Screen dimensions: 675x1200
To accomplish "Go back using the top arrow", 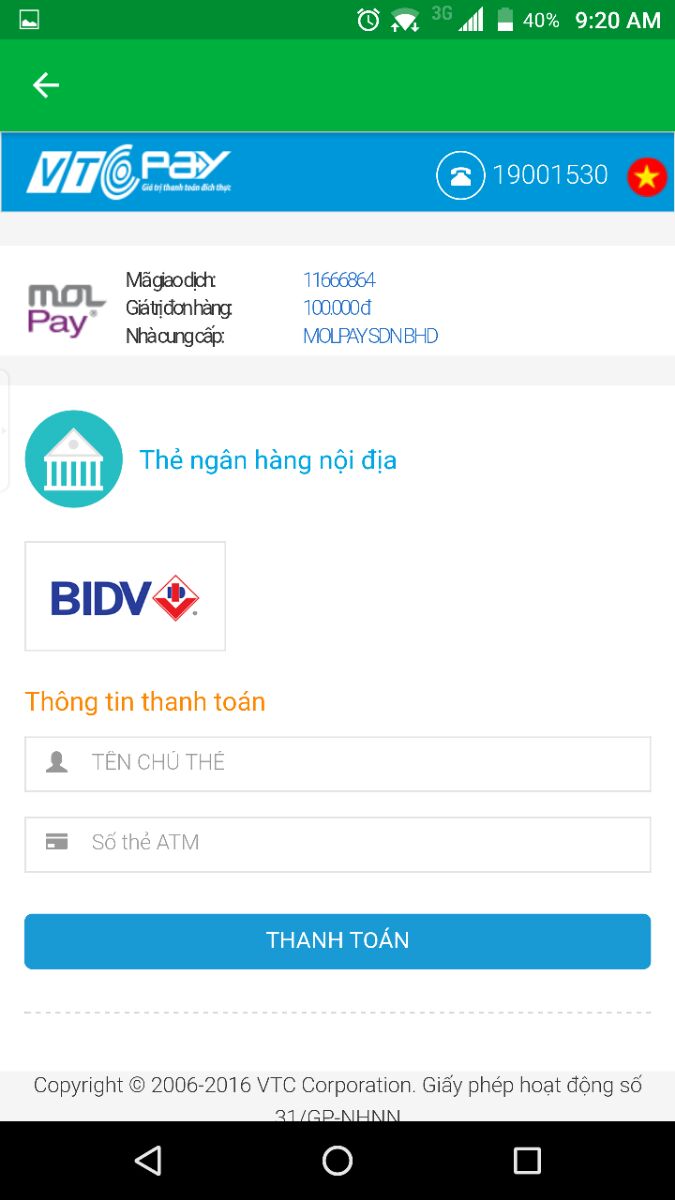I will (x=46, y=86).
